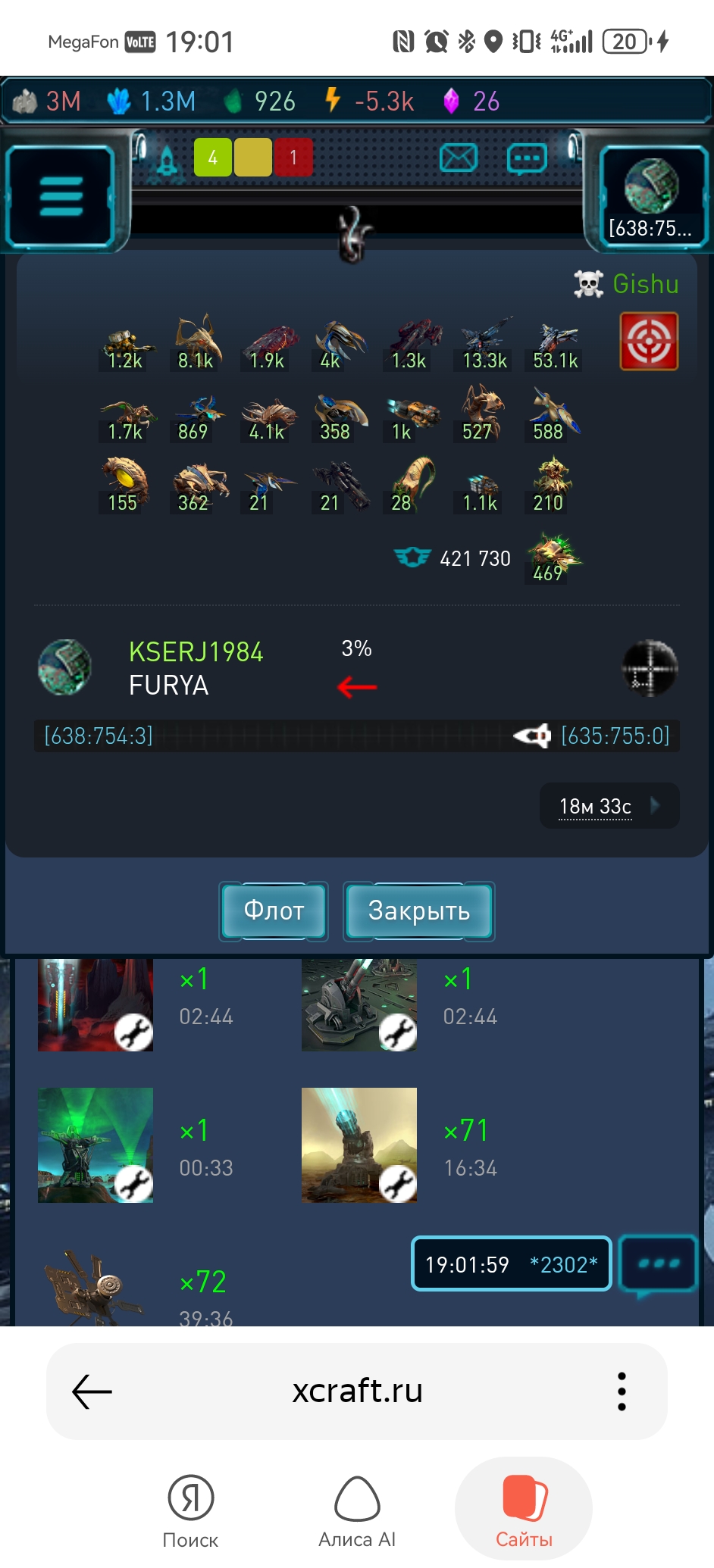Viewport: 714px width, 1568px height.
Task: Open the main hamburger menu
Action: [x=61, y=197]
